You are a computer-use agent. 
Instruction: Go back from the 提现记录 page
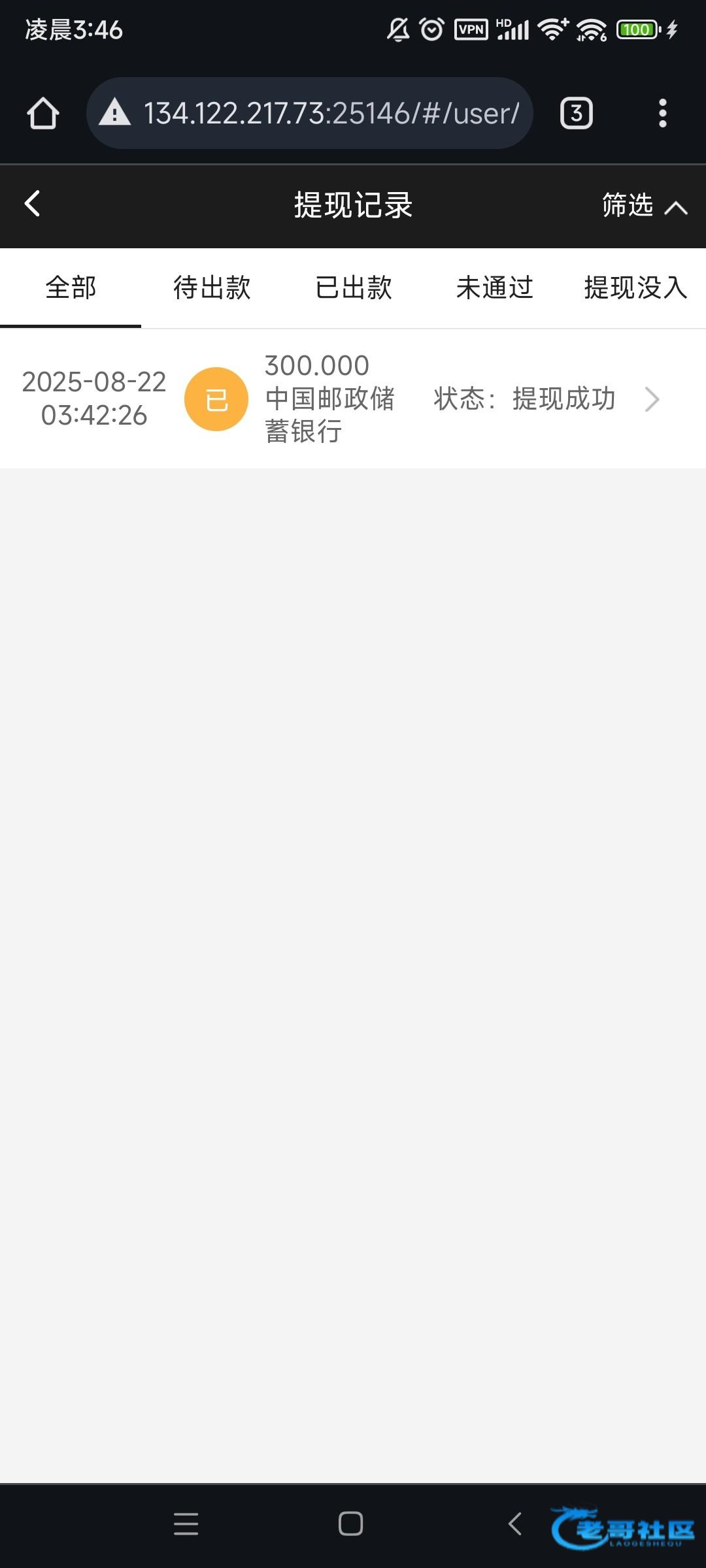pos(33,204)
